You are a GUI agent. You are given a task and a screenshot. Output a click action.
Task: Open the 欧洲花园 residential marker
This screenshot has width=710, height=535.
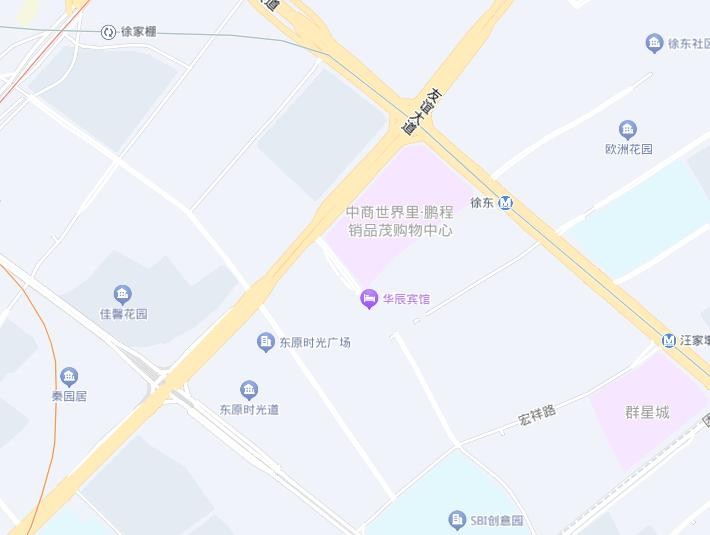click(x=628, y=129)
